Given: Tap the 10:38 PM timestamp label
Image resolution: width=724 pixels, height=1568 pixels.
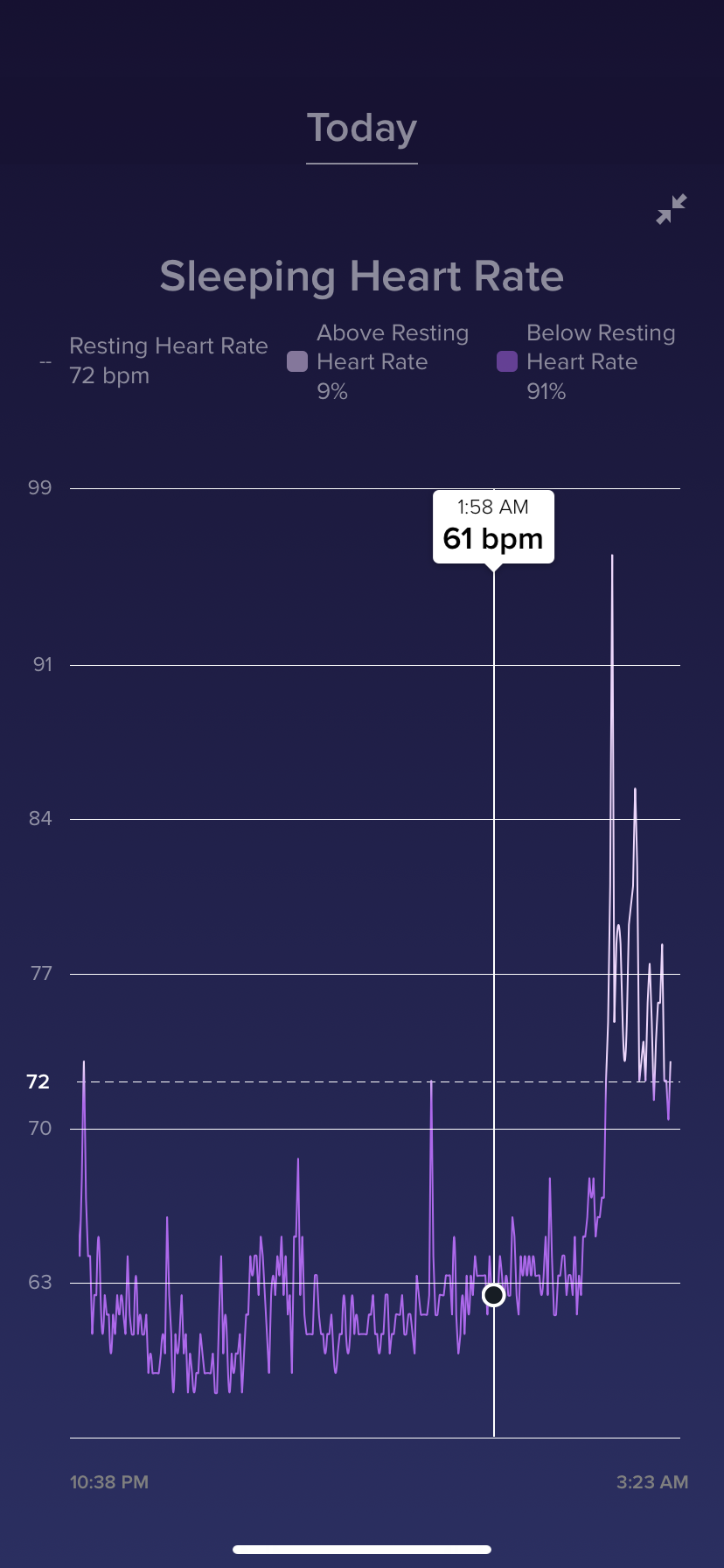Looking at the screenshot, I should (x=108, y=1481).
